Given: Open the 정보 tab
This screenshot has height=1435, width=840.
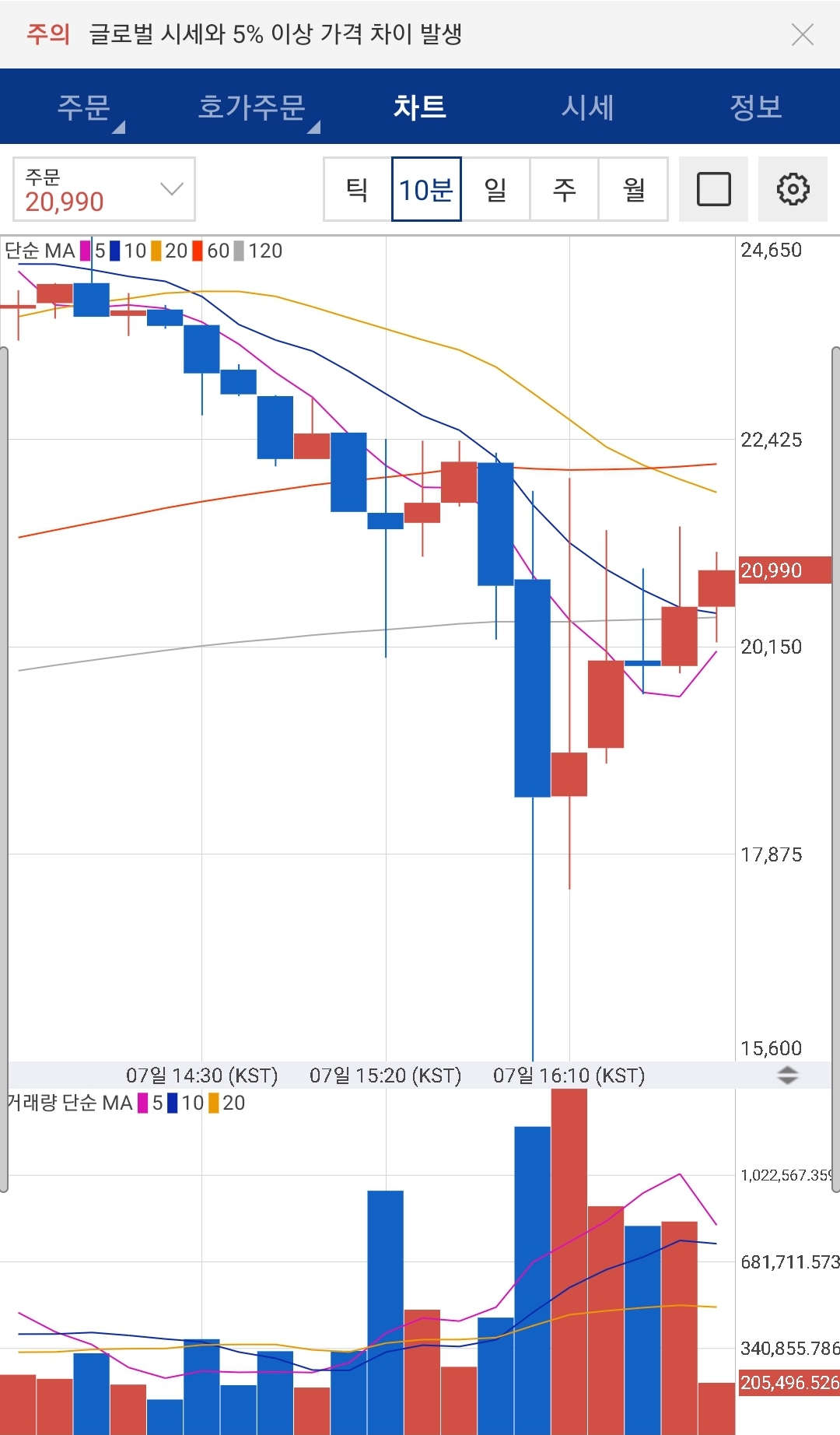Looking at the screenshot, I should point(756,107).
